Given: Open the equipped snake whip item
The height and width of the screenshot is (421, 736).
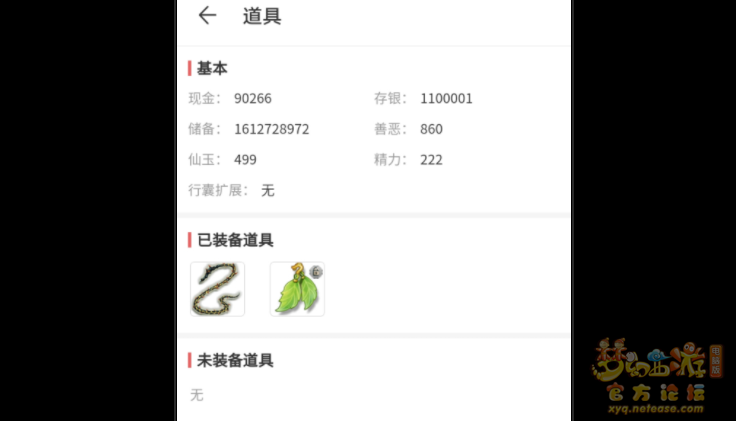Looking at the screenshot, I should (217, 289).
